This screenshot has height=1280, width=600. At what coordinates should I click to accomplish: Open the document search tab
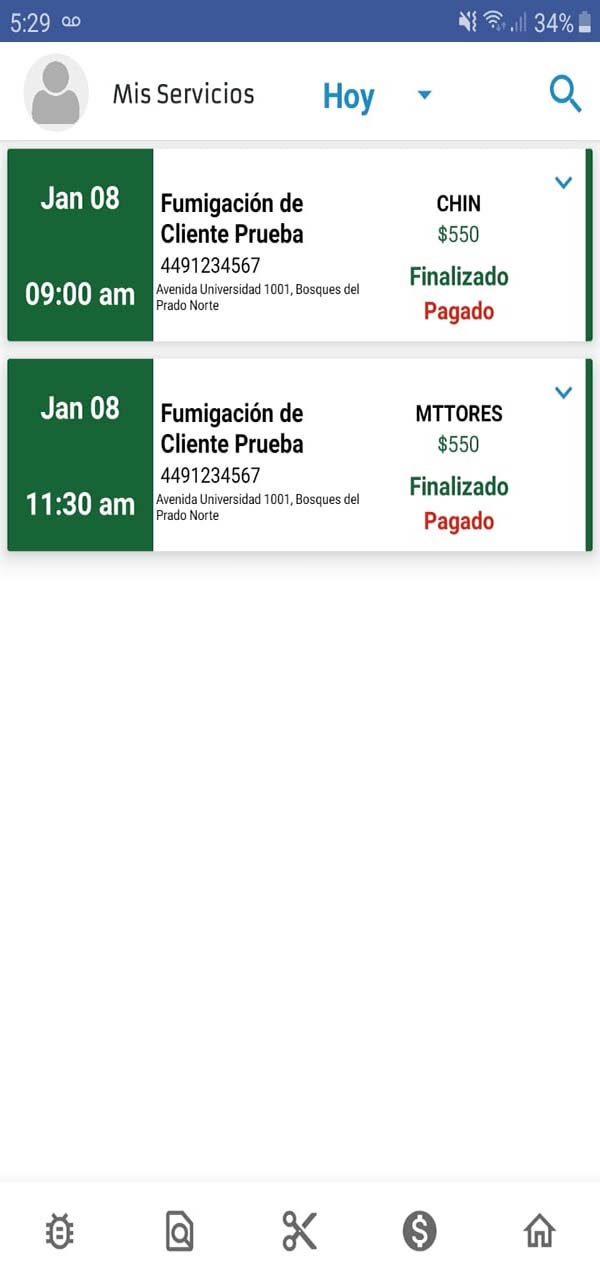(x=180, y=1231)
